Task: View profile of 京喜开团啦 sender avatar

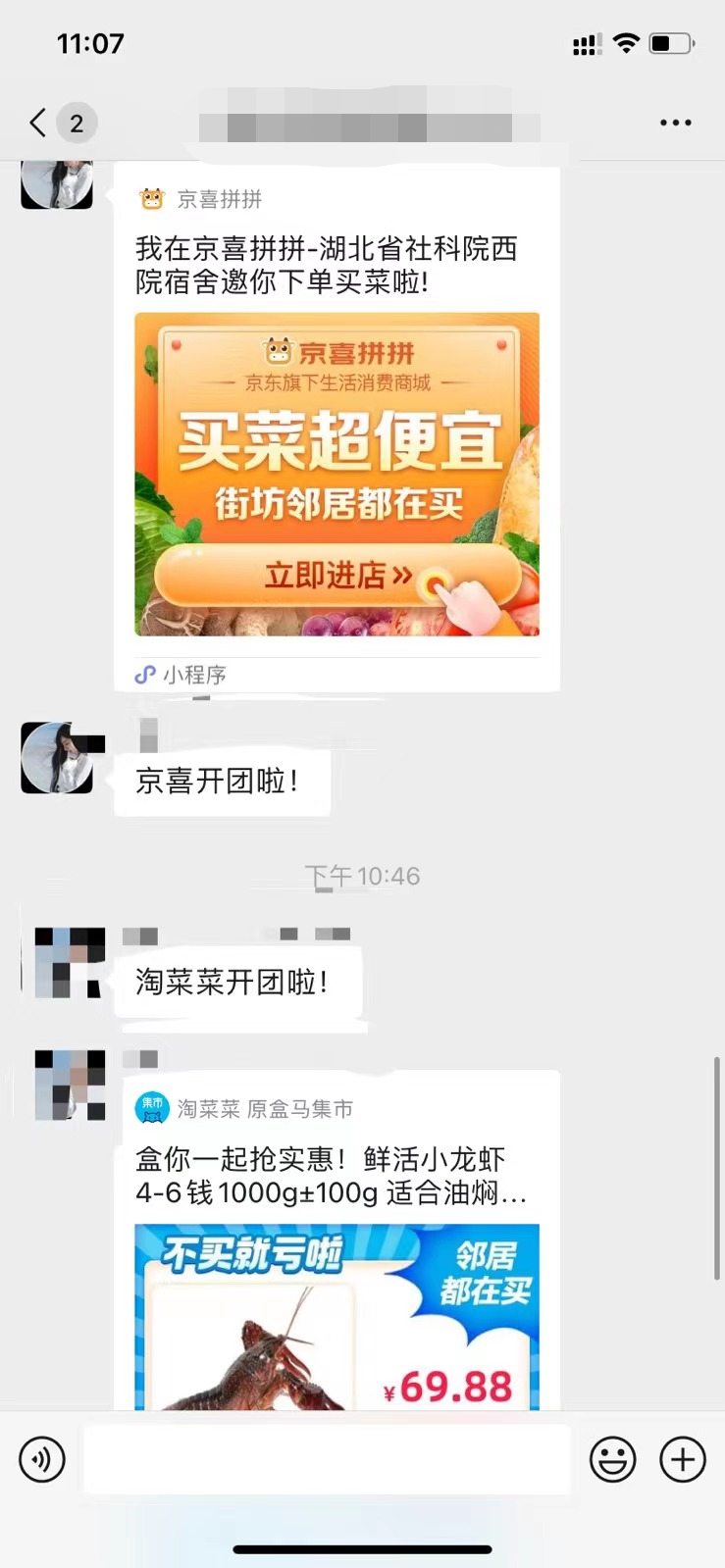Action: point(57,758)
